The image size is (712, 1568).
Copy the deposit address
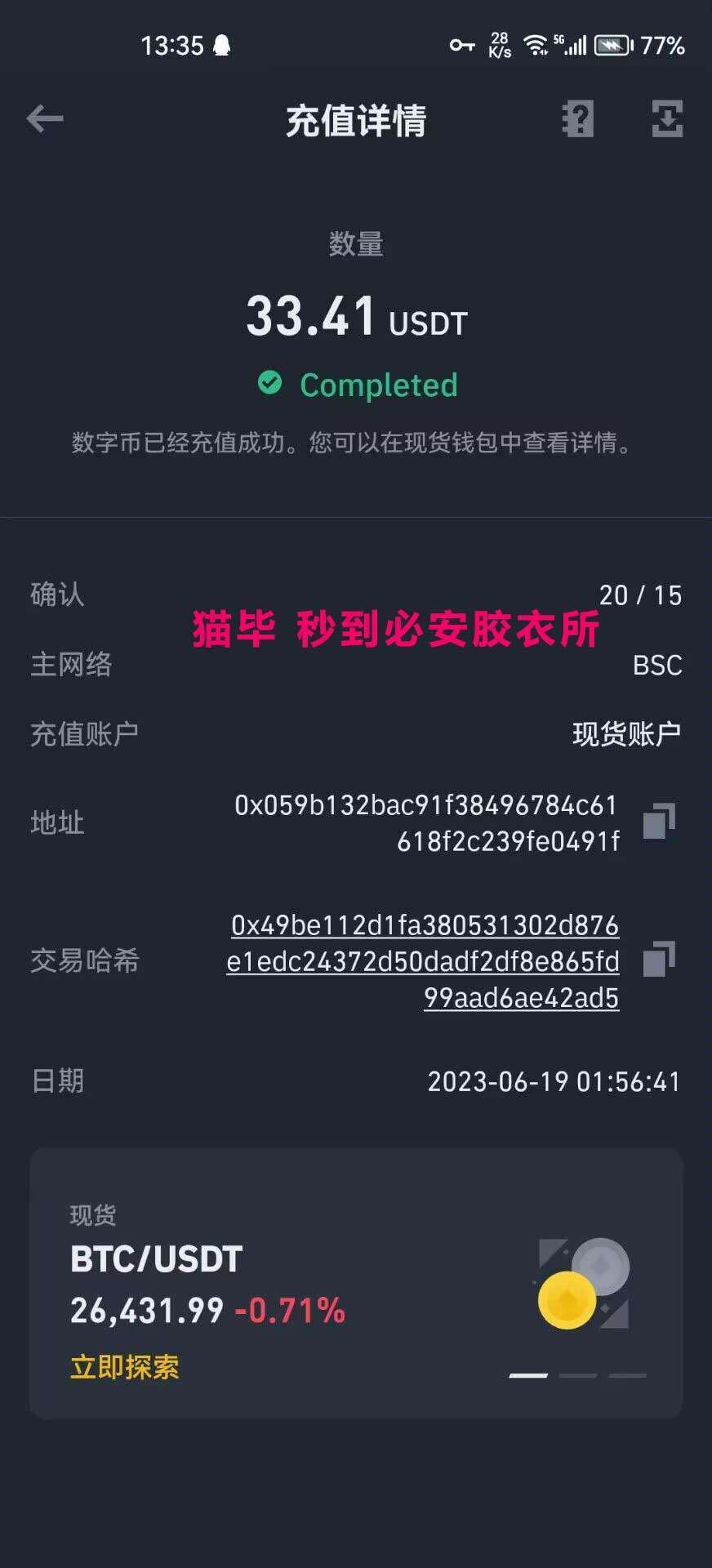coord(659,822)
